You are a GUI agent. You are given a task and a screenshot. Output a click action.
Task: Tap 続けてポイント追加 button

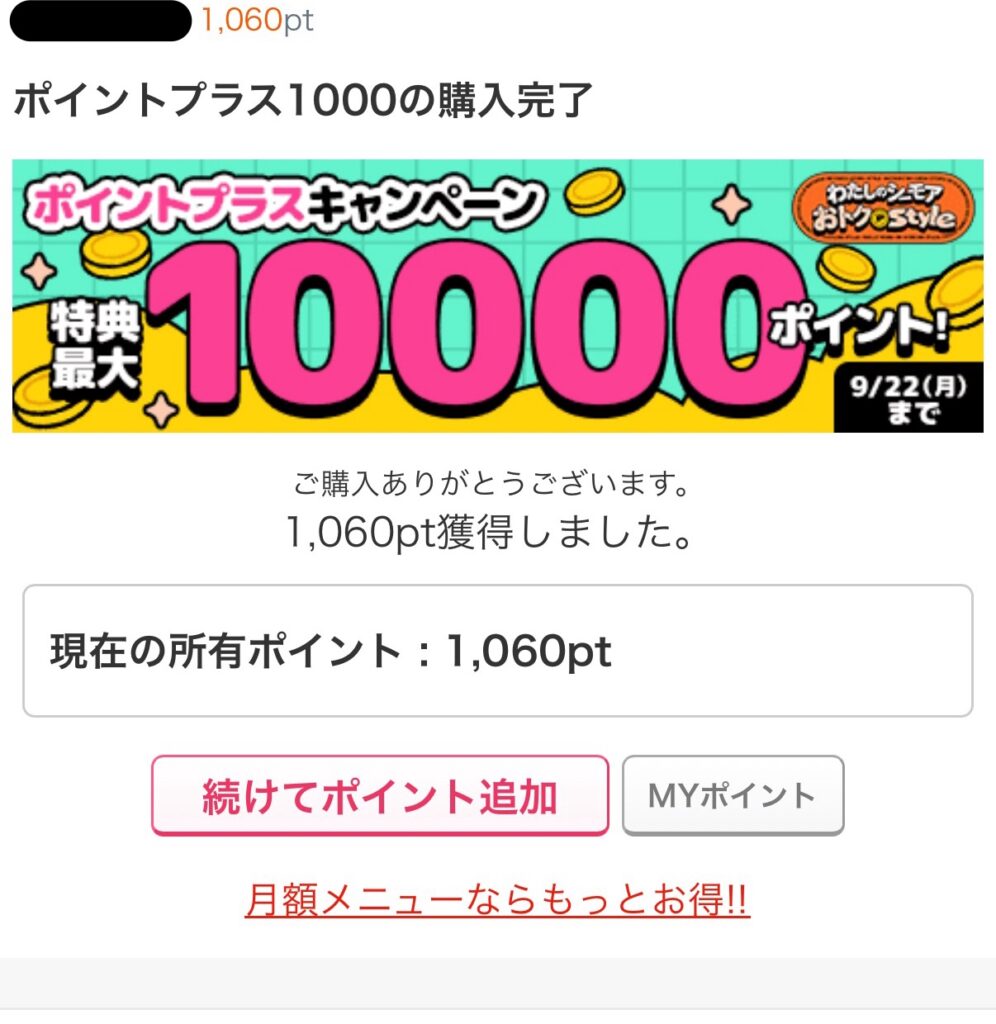[380, 796]
